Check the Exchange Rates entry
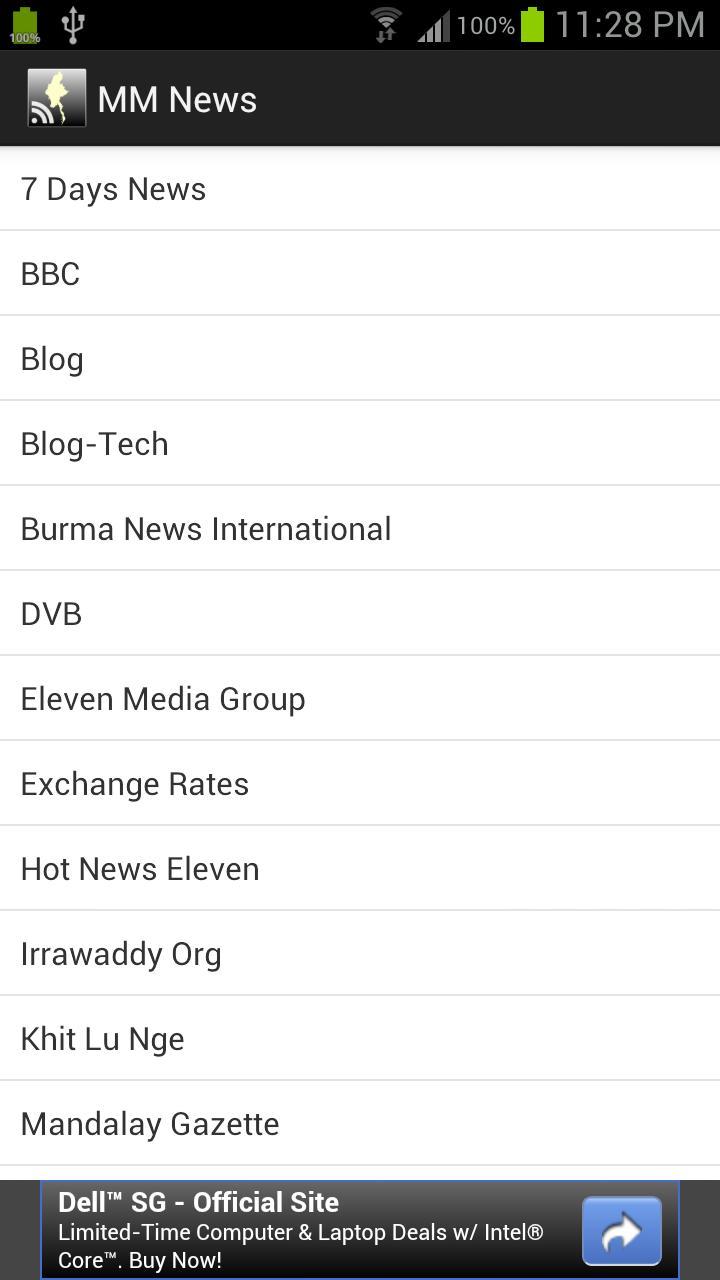The image size is (720, 1280). [135, 784]
